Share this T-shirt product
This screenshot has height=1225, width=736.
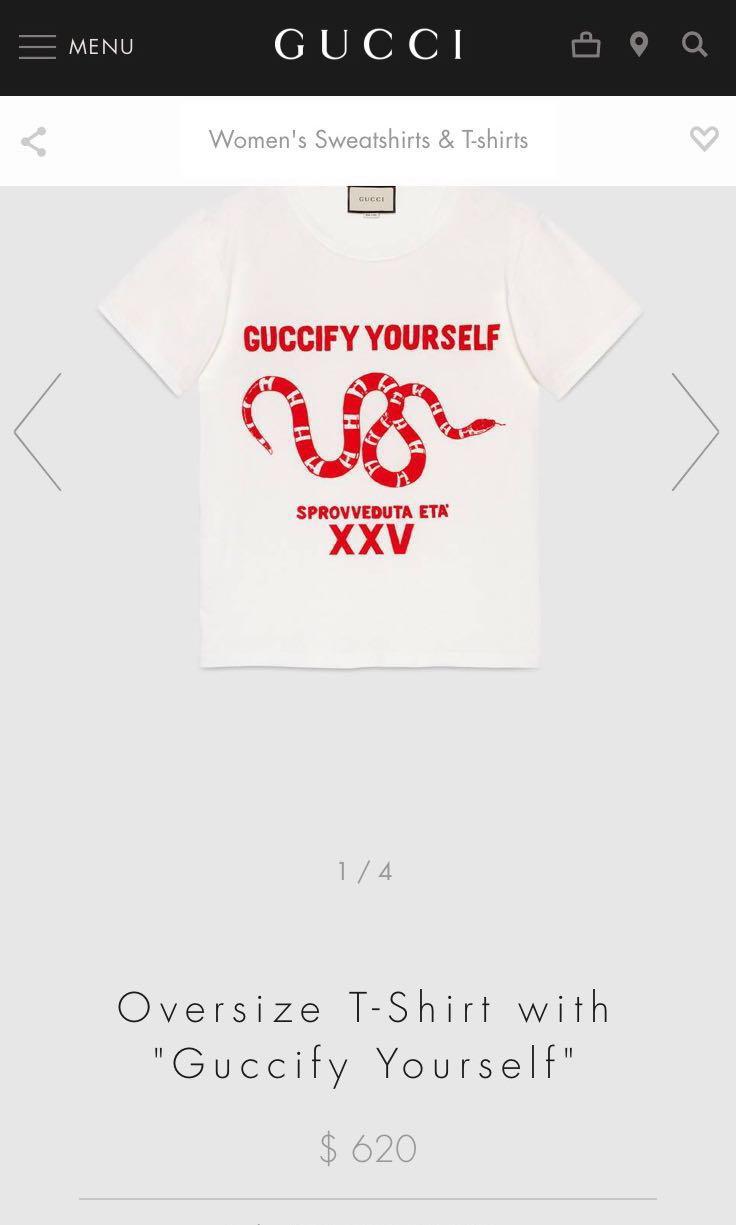click(34, 142)
